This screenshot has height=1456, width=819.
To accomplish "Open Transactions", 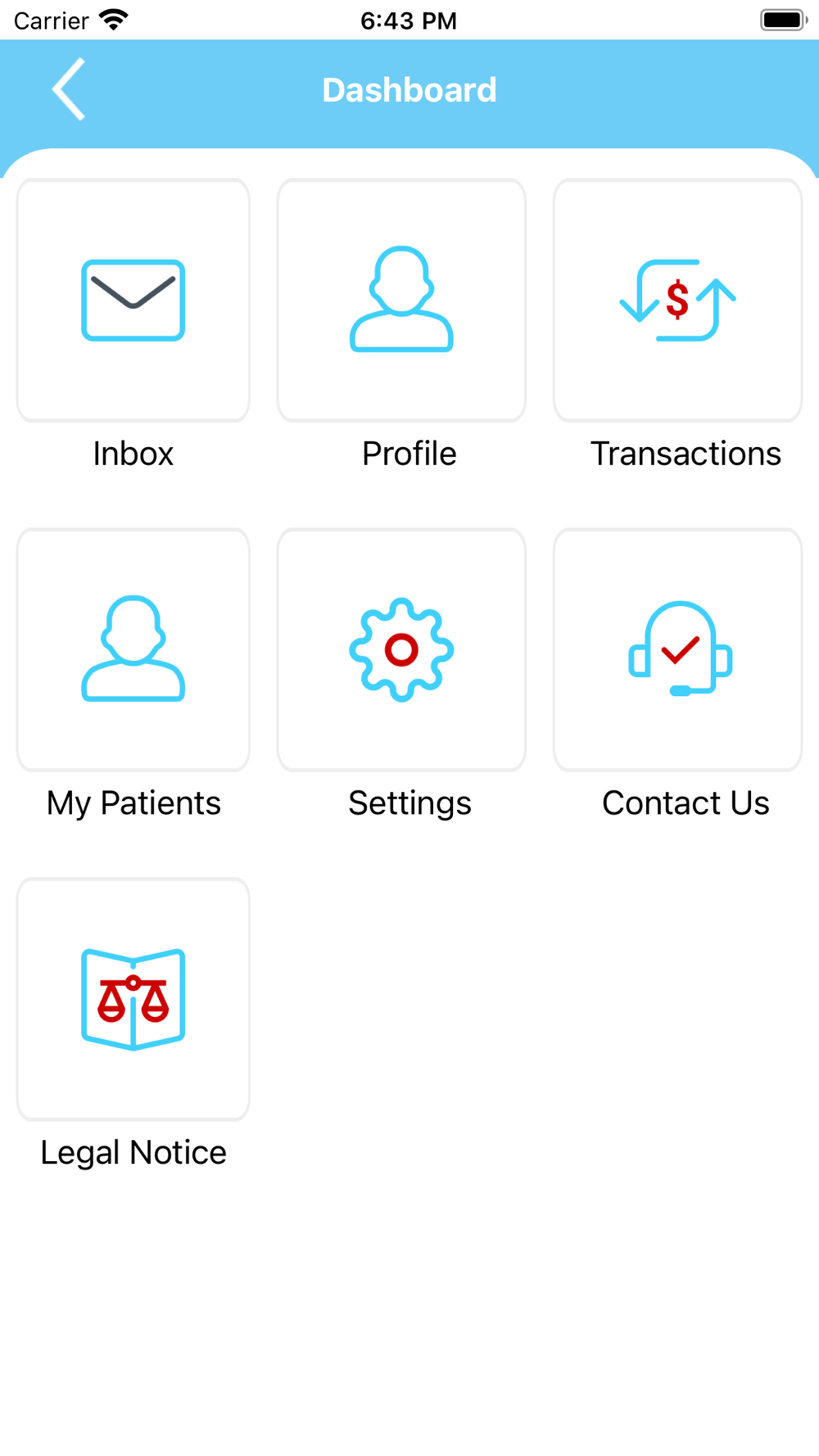I will [677, 301].
